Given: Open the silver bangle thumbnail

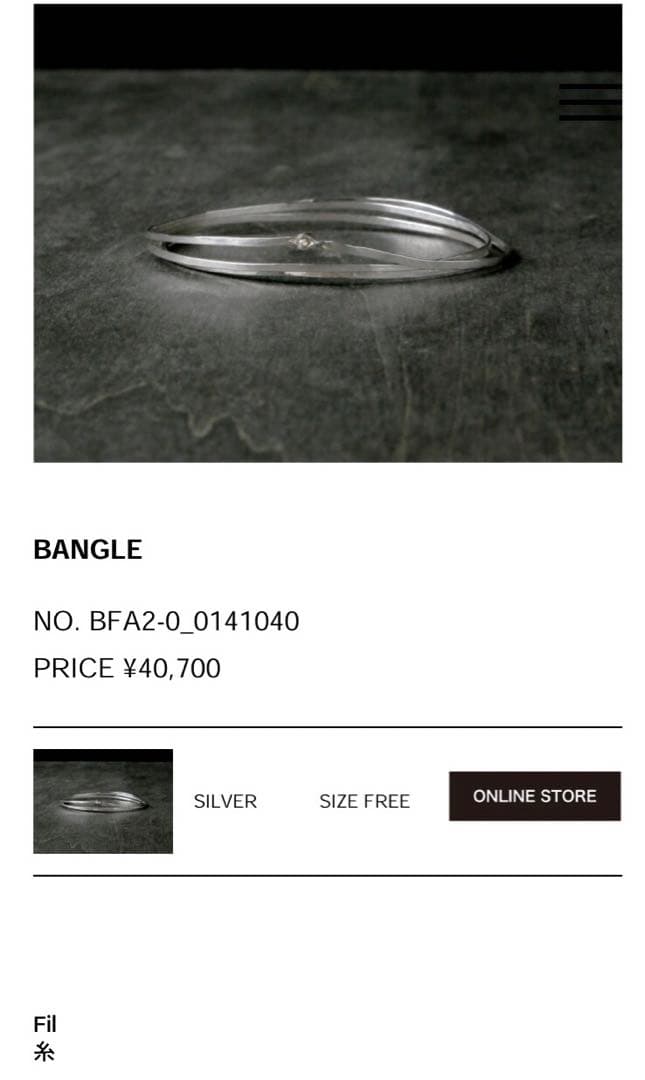Looking at the screenshot, I should pyautogui.click(x=103, y=801).
